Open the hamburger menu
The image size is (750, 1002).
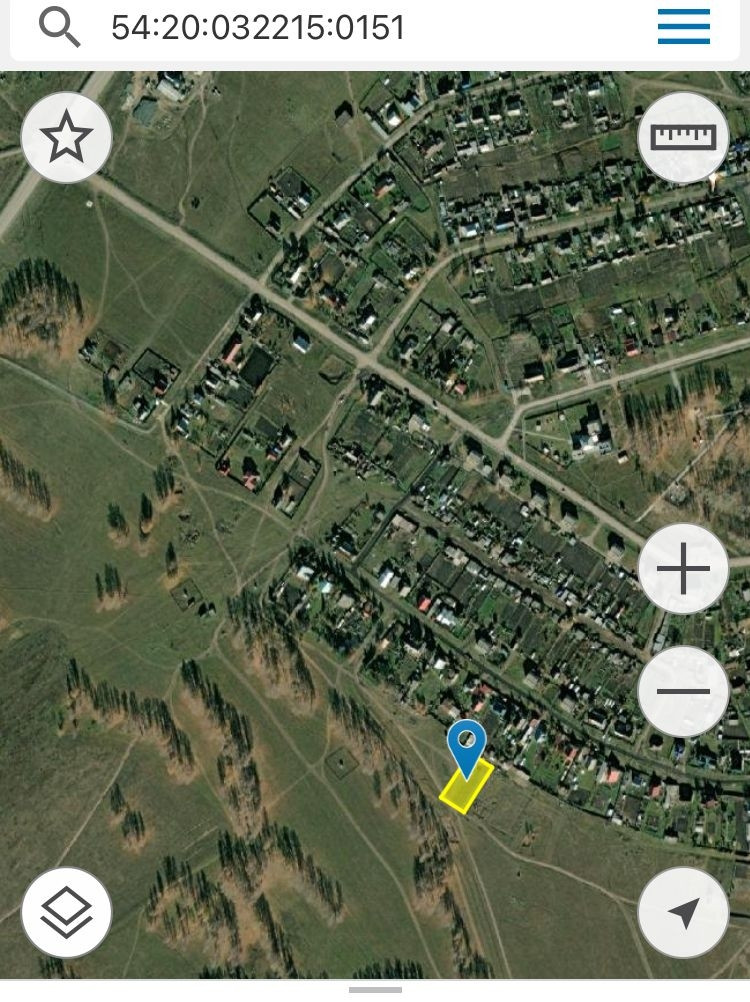[684, 27]
